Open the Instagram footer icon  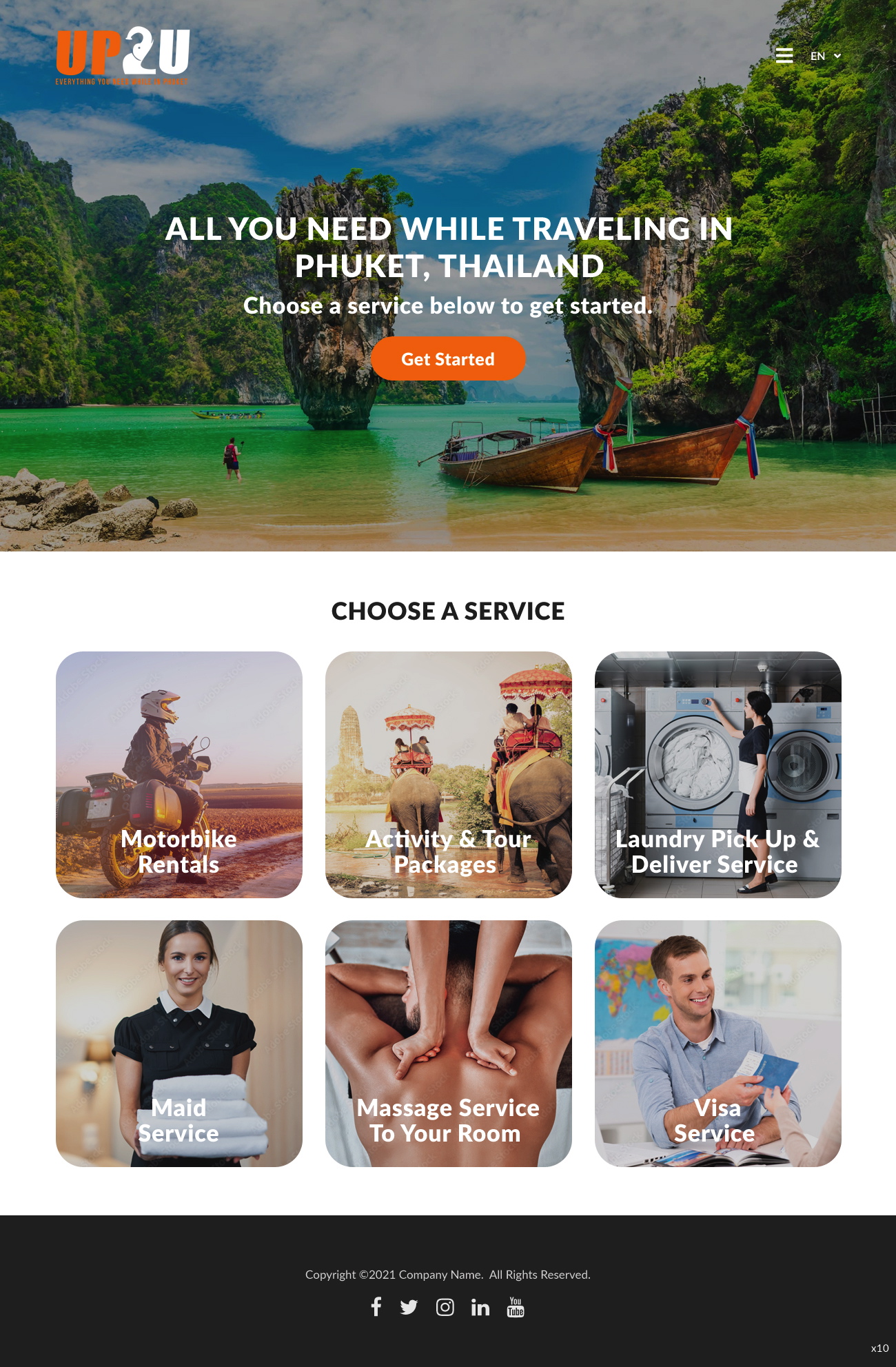coord(445,1307)
